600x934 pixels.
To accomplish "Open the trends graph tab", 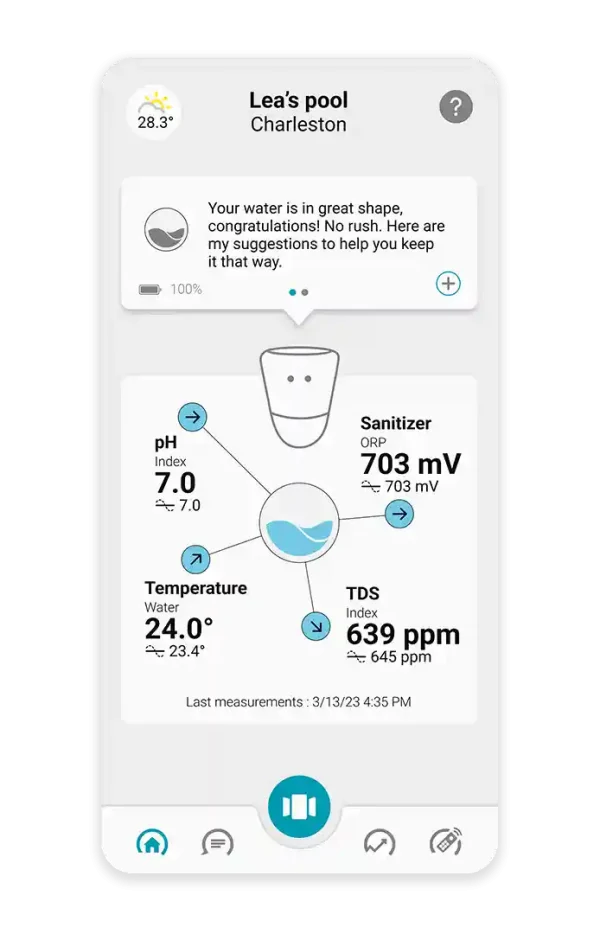I will (379, 843).
